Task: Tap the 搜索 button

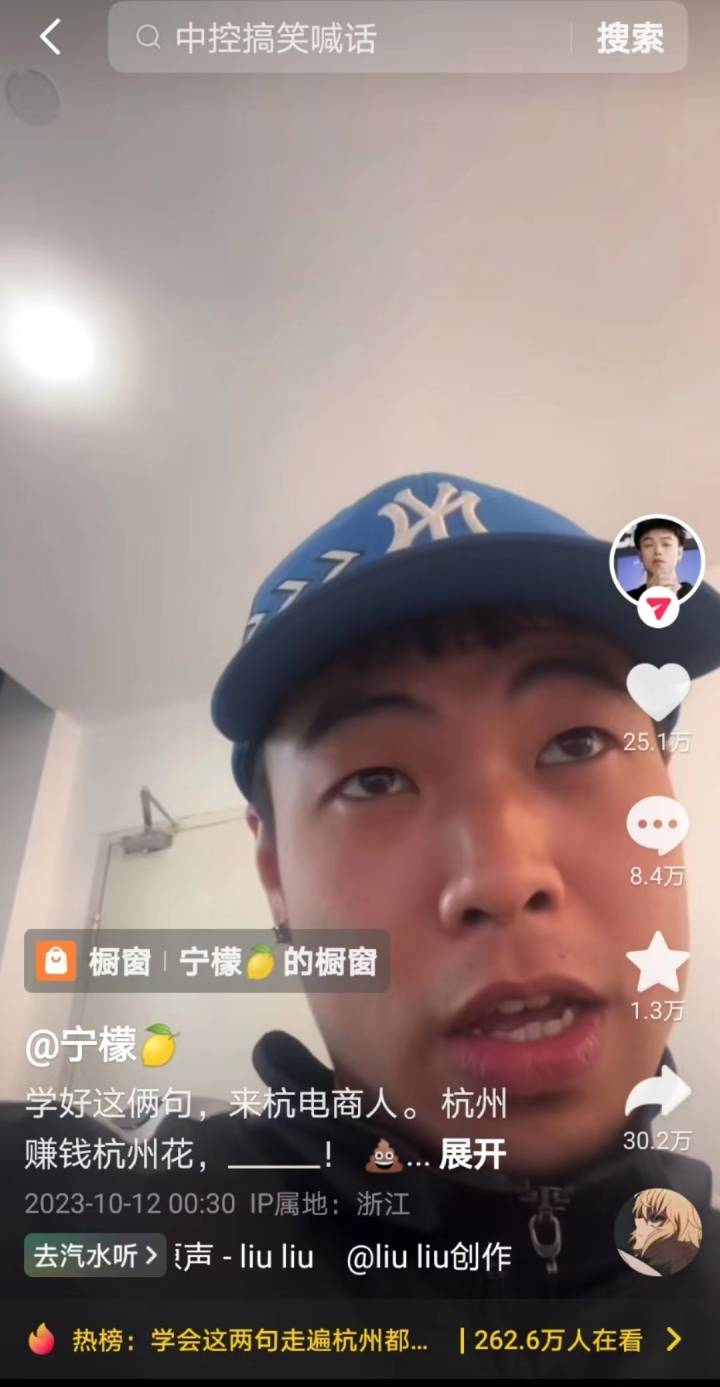Action: click(x=630, y=38)
